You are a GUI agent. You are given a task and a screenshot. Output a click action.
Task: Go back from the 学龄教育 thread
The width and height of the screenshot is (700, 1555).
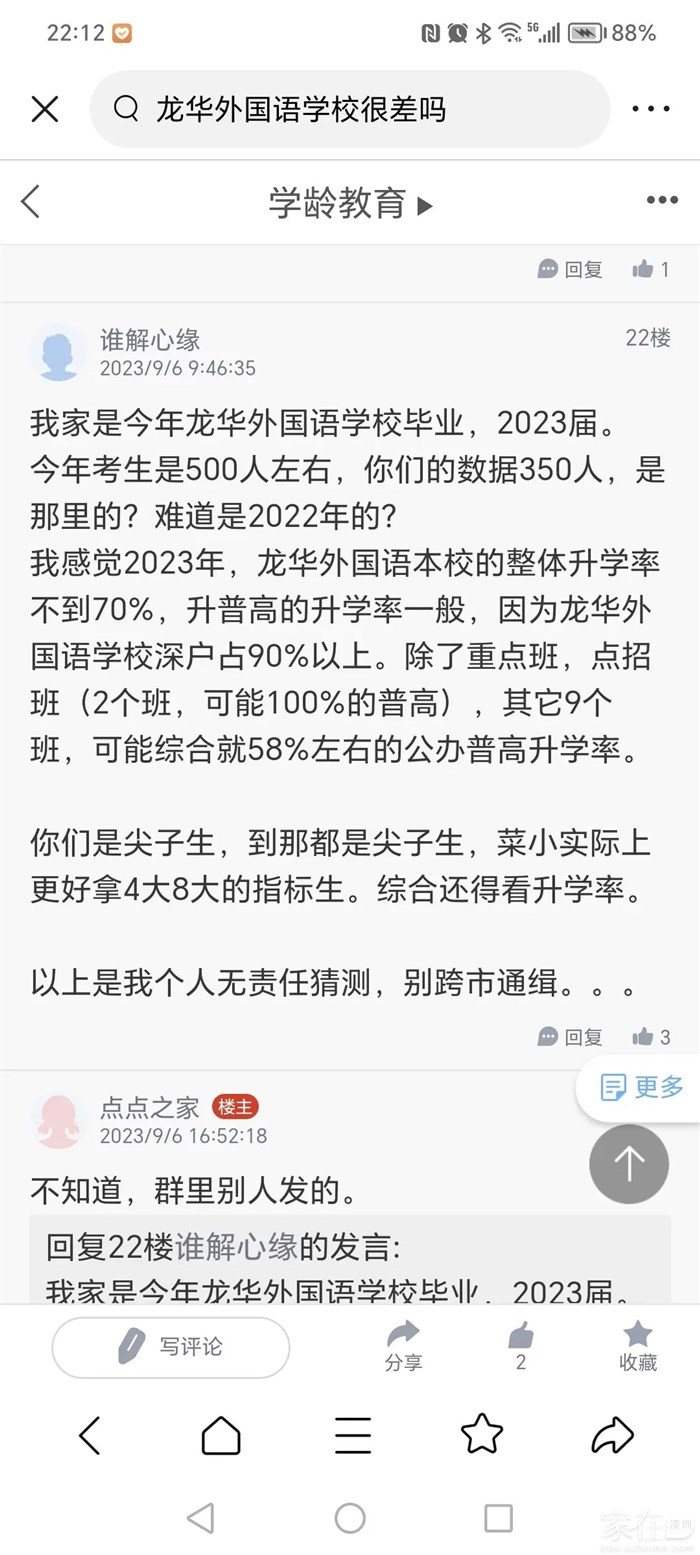point(31,202)
